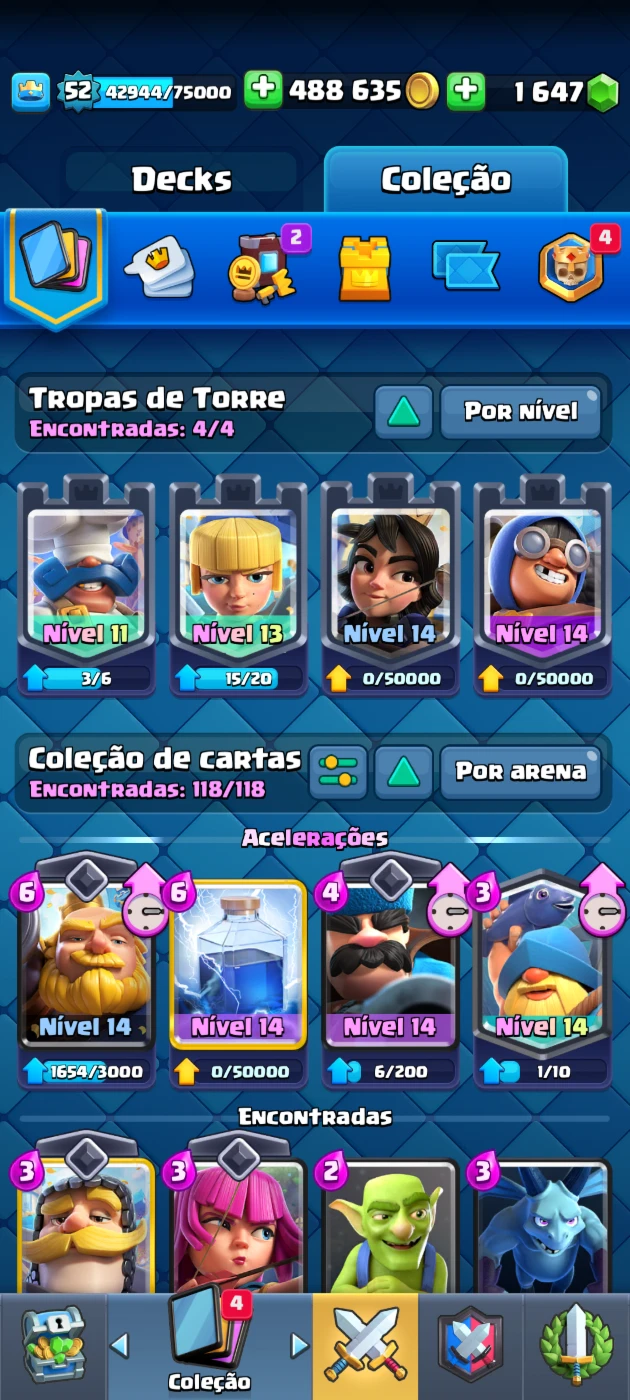Switch to the Decks tab
This screenshot has width=630, height=1400.
[182, 179]
